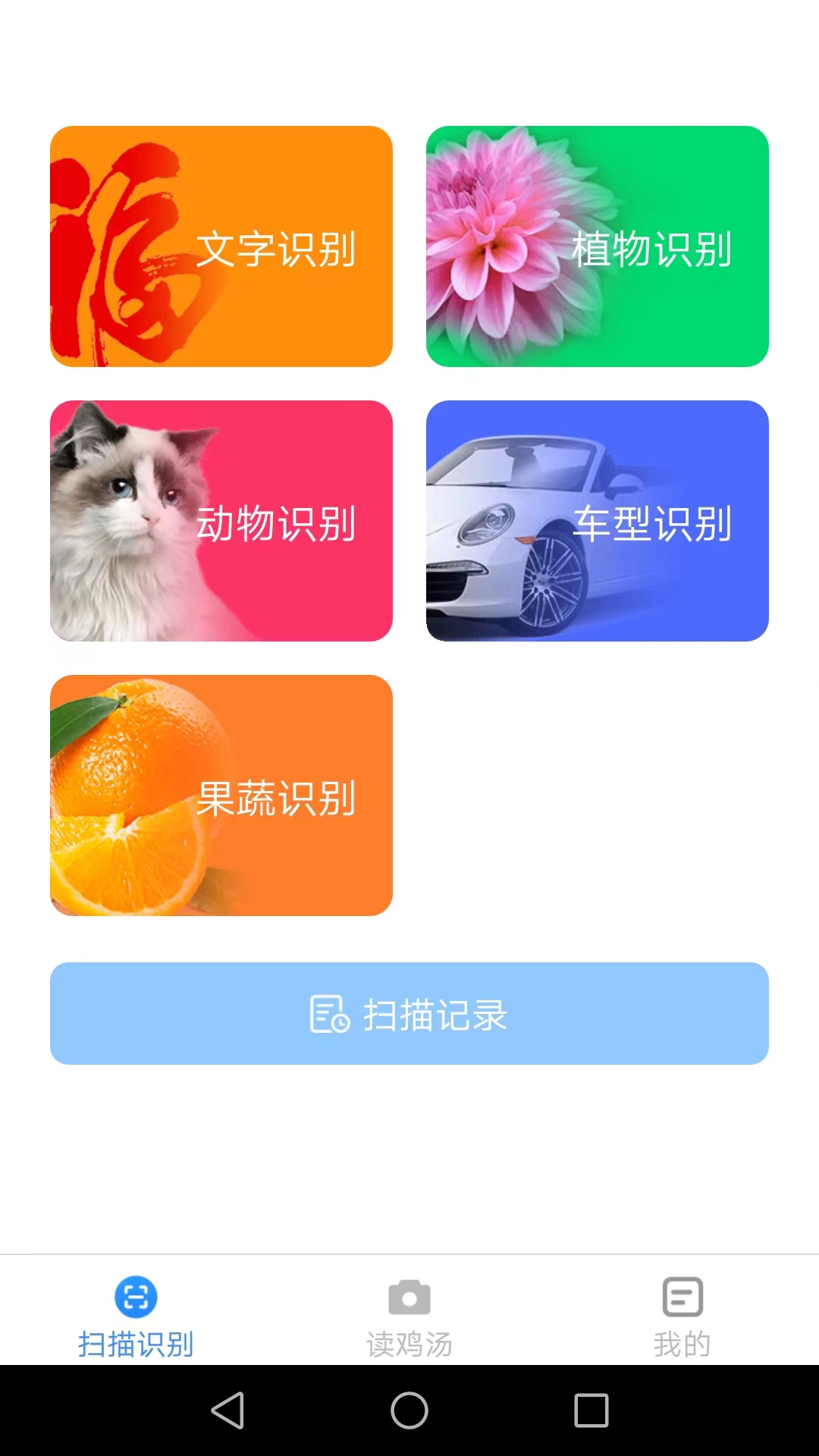The image size is (819, 1456).
Task: Go to the 我的 profile tab
Action: tap(682, 1316)
